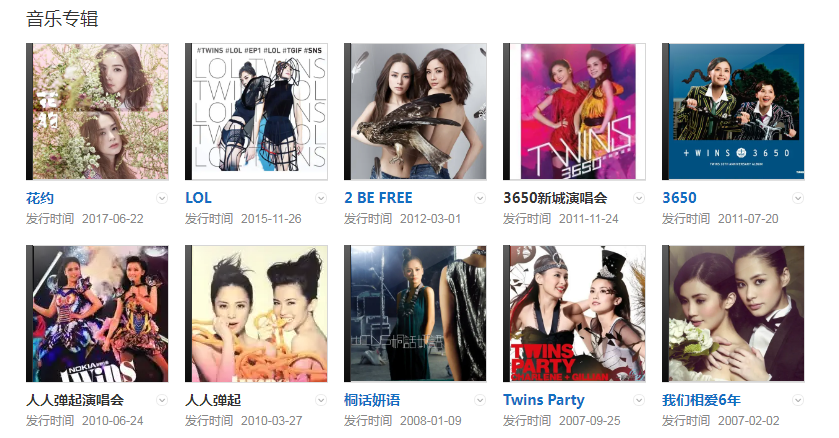
Task: Expand details arrow next to 3650新城演唱会
Action: click(x=639, y=198)
